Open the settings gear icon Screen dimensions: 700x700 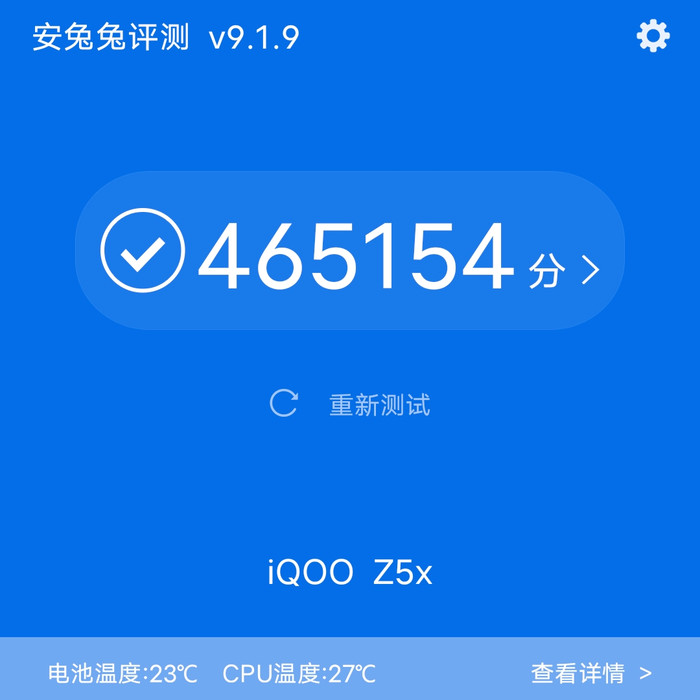[653, 36]
